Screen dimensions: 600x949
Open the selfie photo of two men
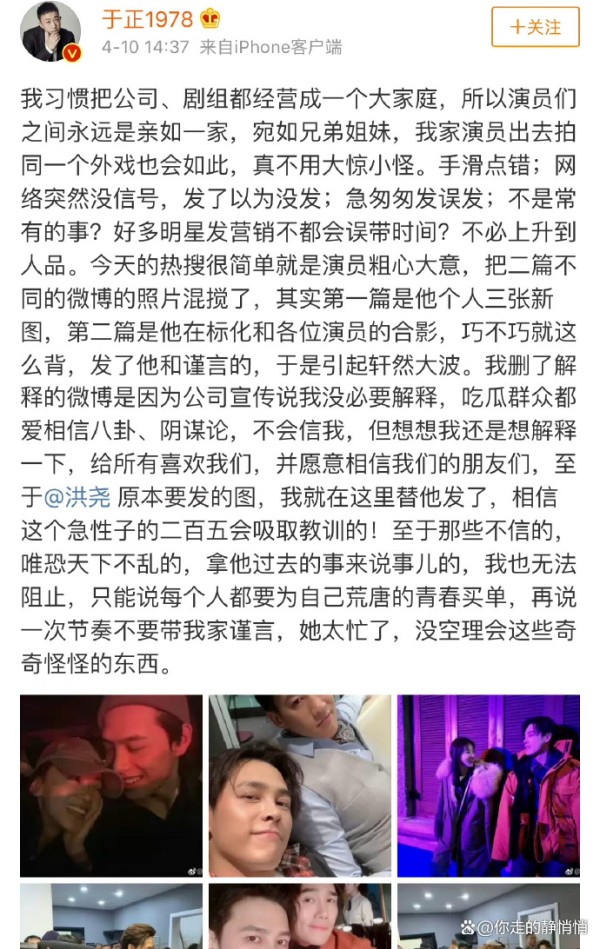click(299, 785)
